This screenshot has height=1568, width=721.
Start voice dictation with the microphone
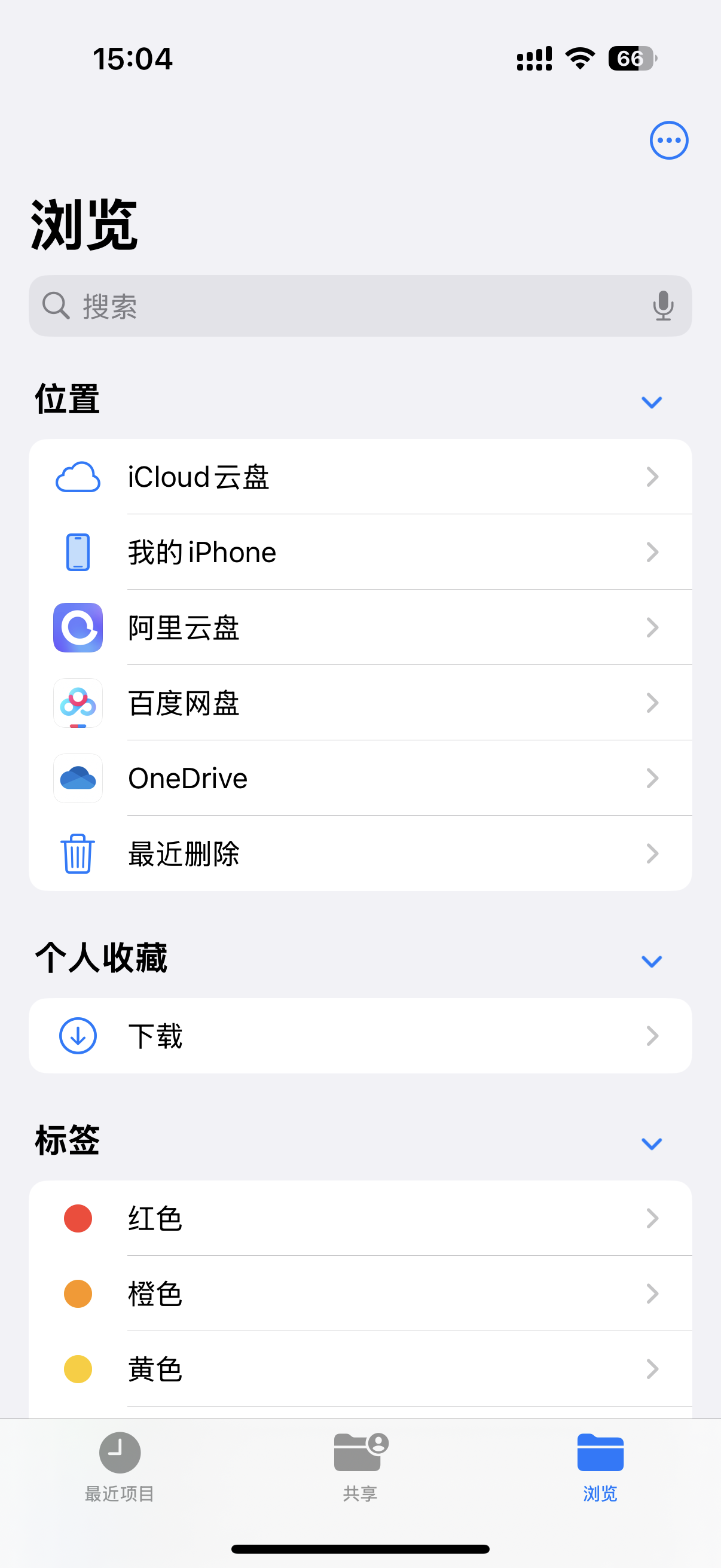click(662, 306)
